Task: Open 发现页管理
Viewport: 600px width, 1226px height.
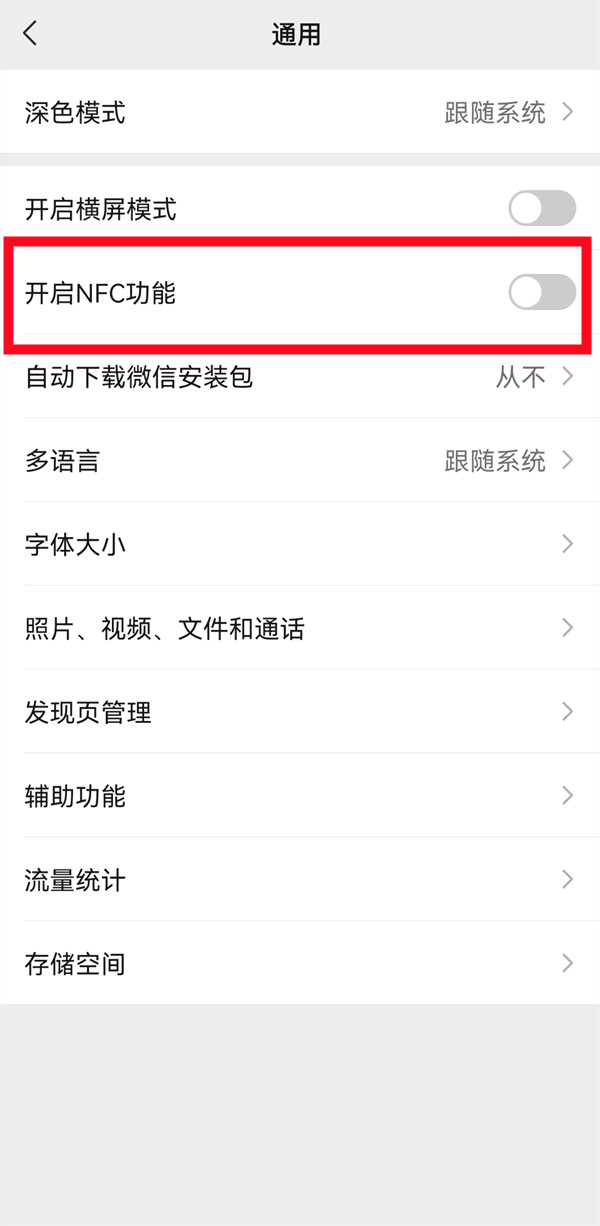Action: [x=300, y=713]
